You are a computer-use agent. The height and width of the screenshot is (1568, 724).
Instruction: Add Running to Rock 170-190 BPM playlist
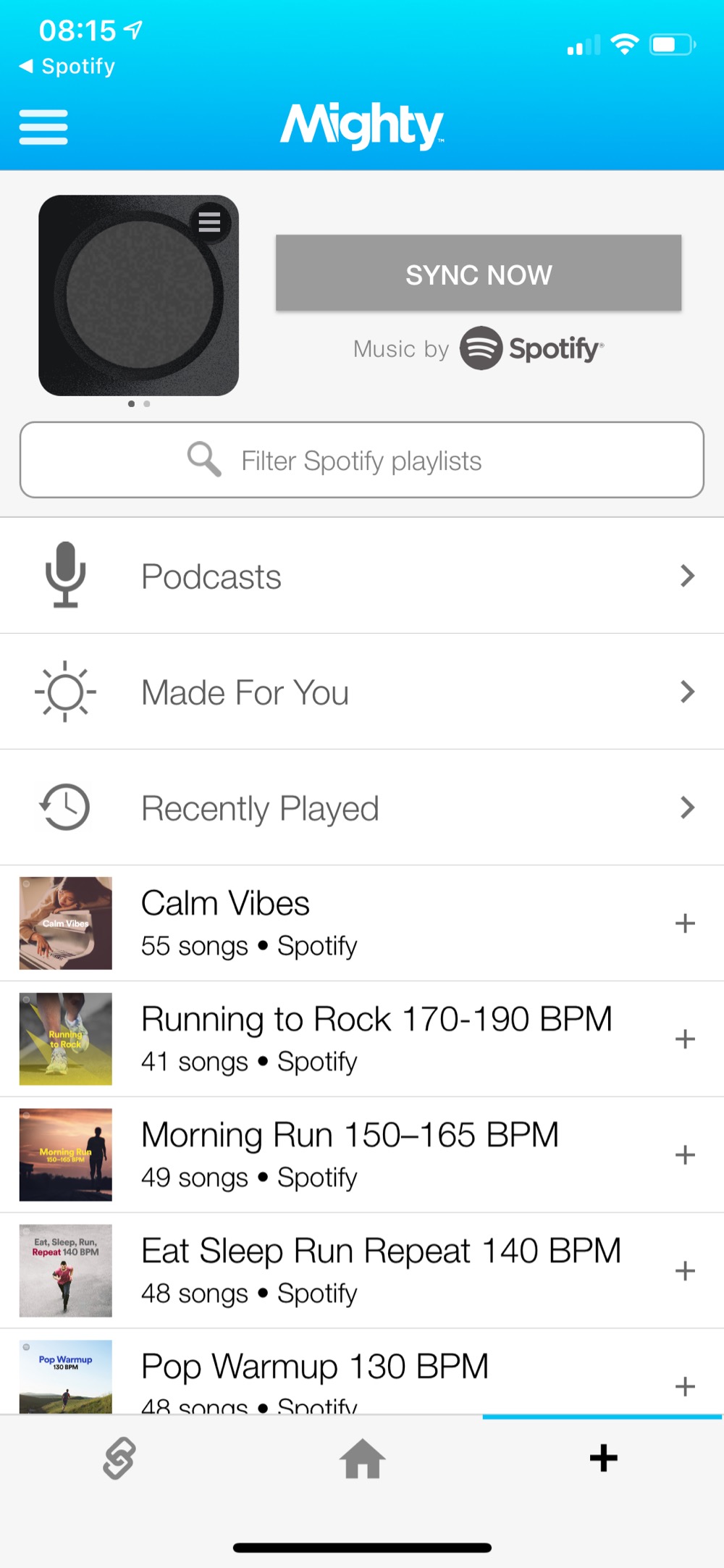click(684, 1039)
